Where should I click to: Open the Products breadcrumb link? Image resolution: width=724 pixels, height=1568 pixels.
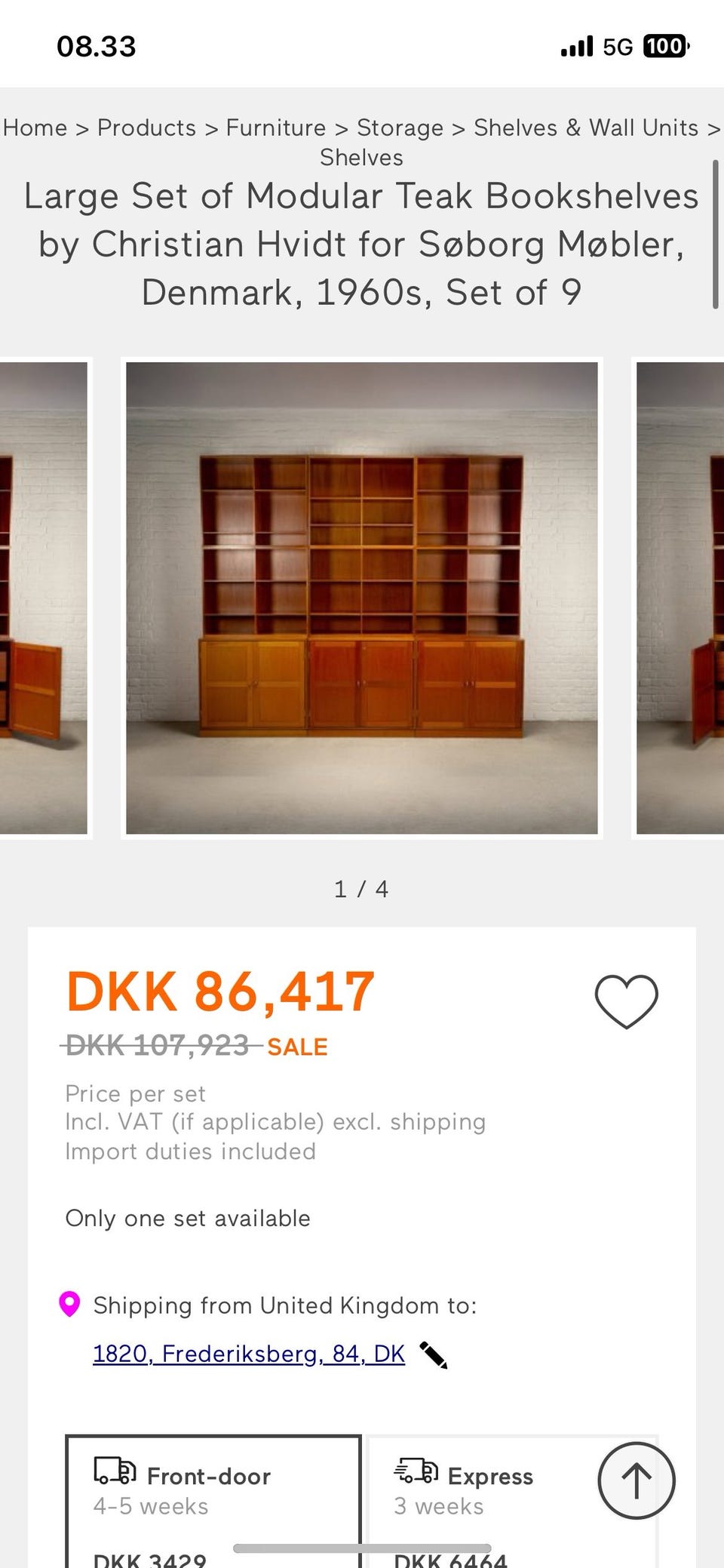pyautogui.click(x=146, y=128)
